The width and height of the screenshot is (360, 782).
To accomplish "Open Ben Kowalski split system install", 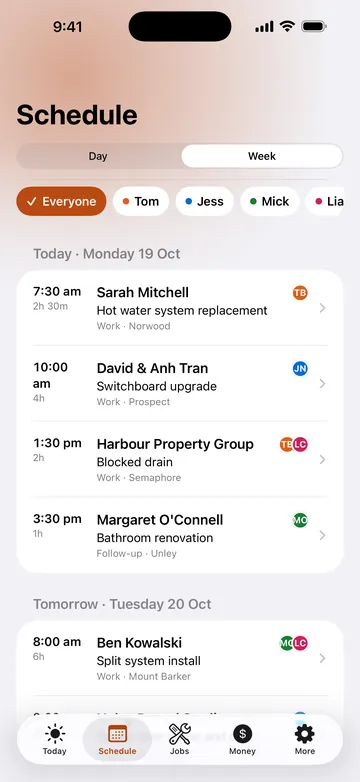I will pyautogui.click(x=180, y=658).
